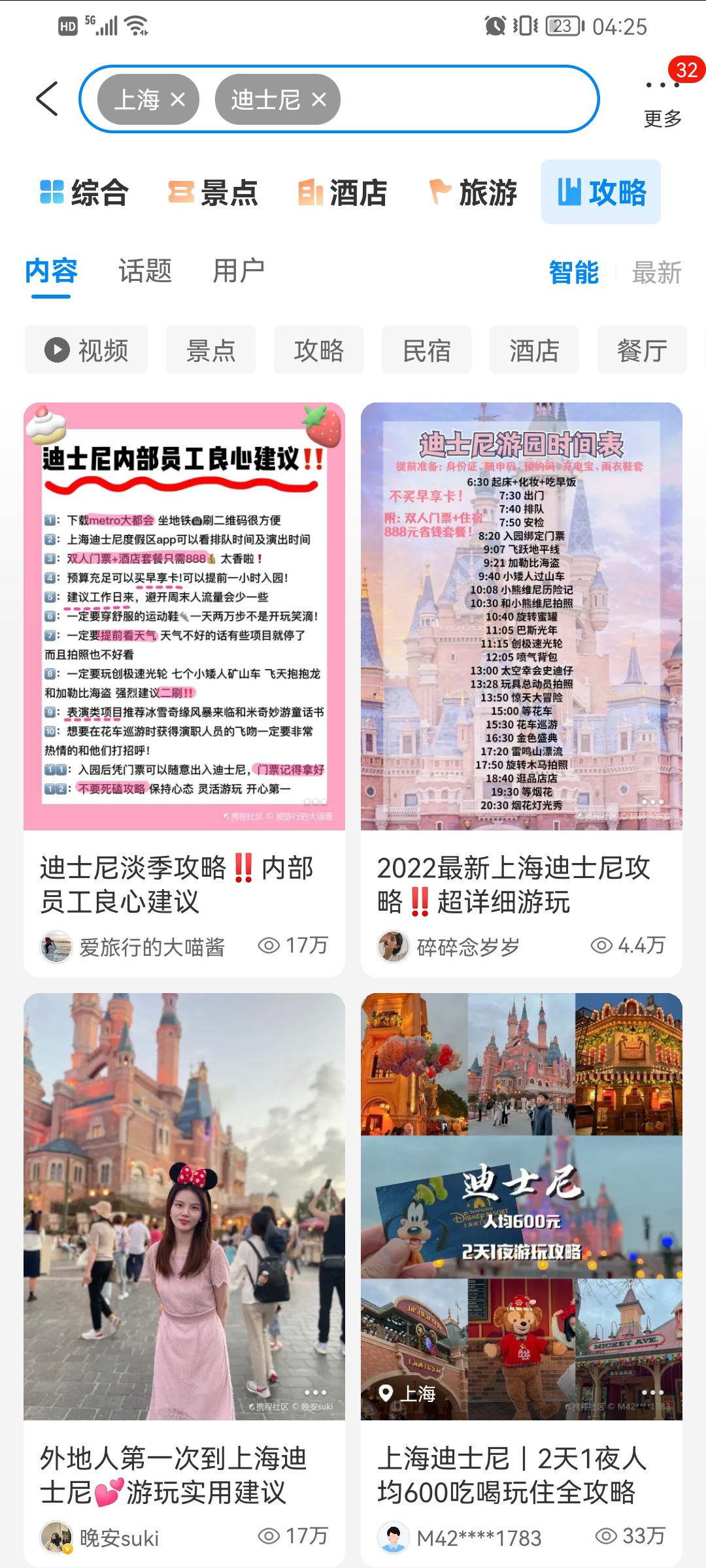Switch to the 景点 category tab
Screen dimensions: 706x1568
(213, 193)
